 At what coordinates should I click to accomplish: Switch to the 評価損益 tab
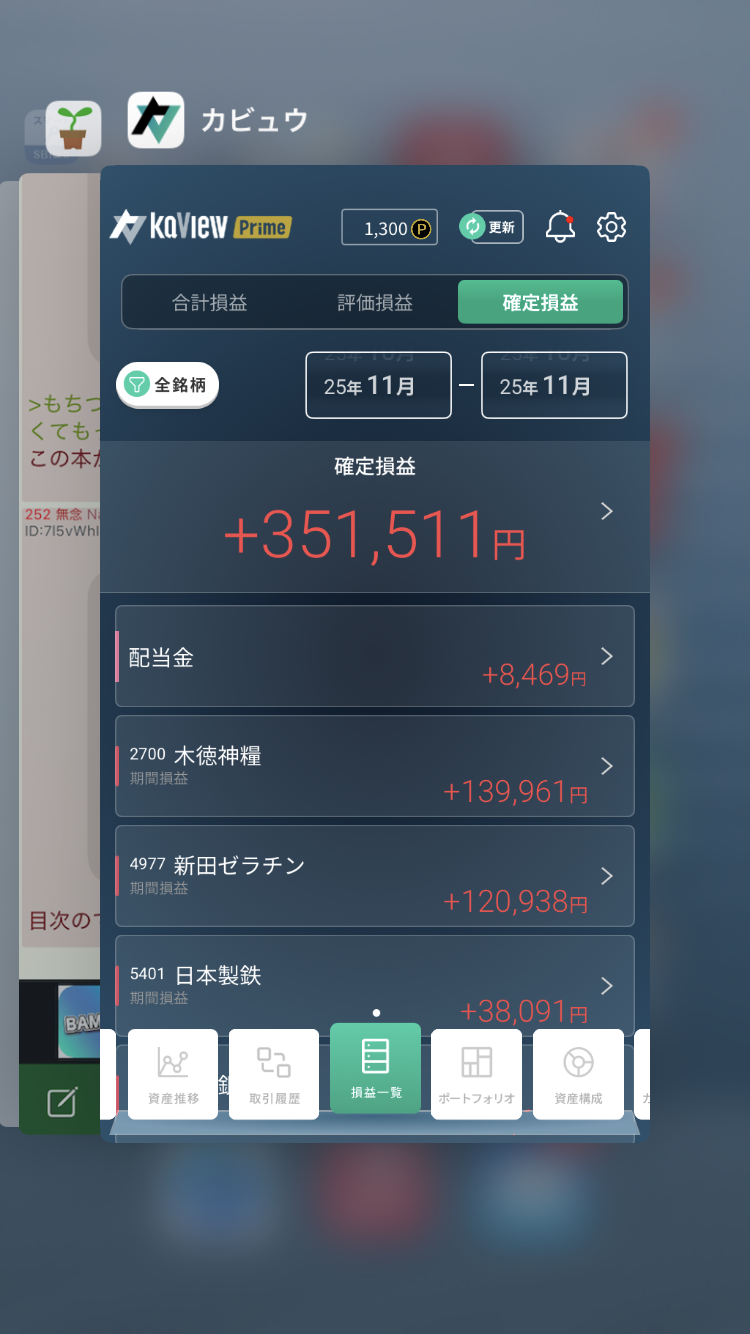(x=375, y=303)
